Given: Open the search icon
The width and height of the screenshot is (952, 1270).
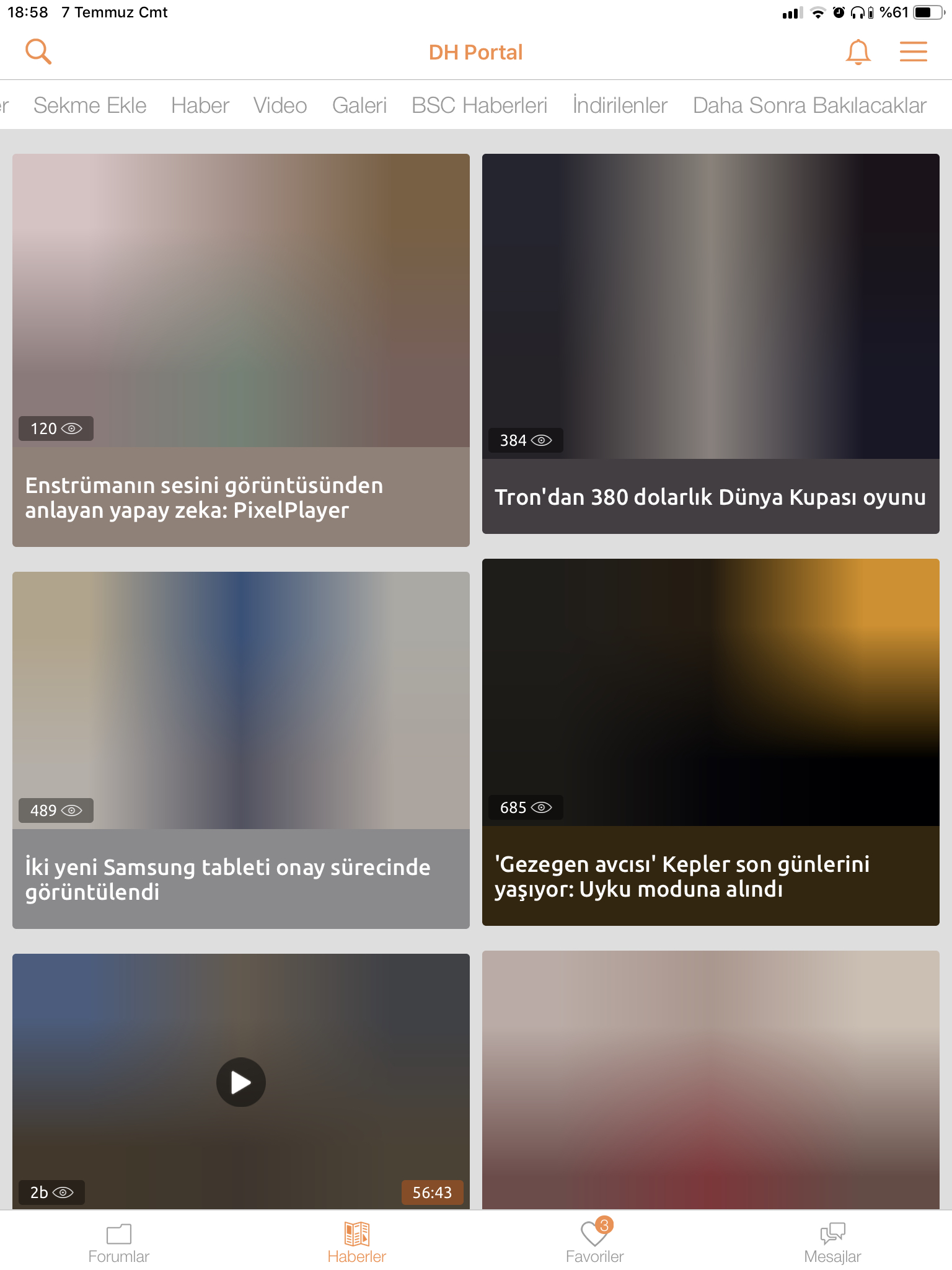Looking at the screenshot, I should point(38,51).
